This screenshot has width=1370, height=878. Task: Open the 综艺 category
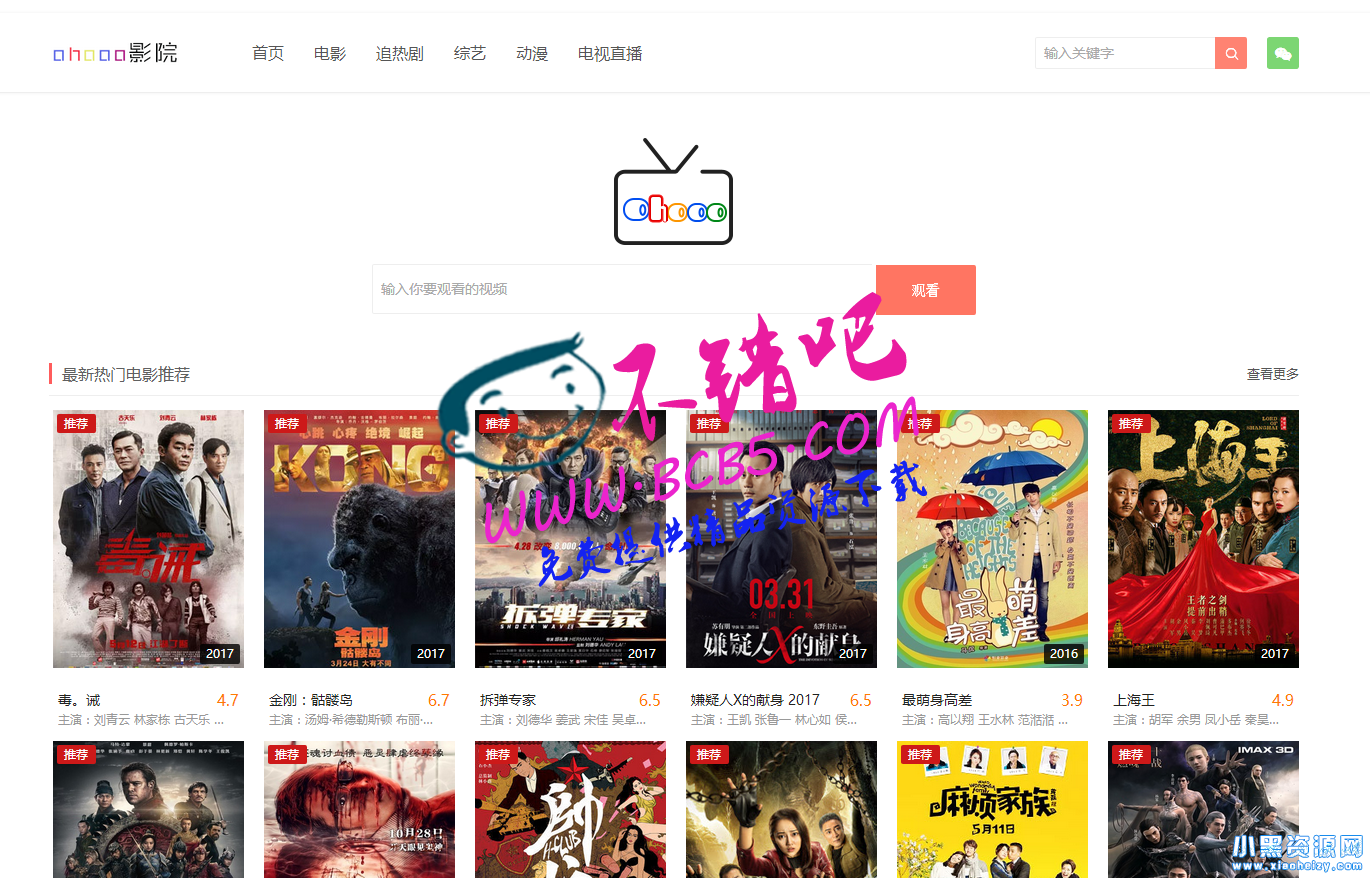(470, 54)
